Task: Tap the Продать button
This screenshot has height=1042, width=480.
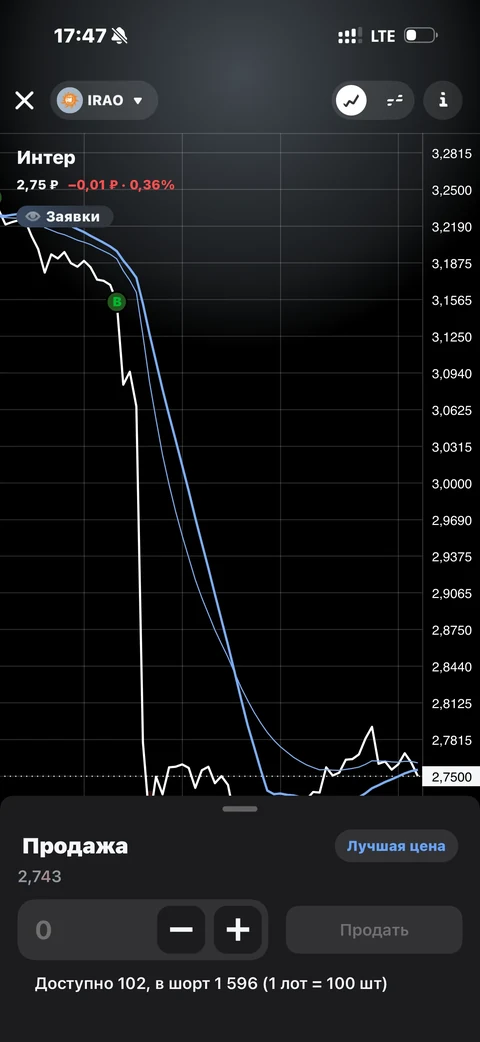Action: [x=374, y=930]
